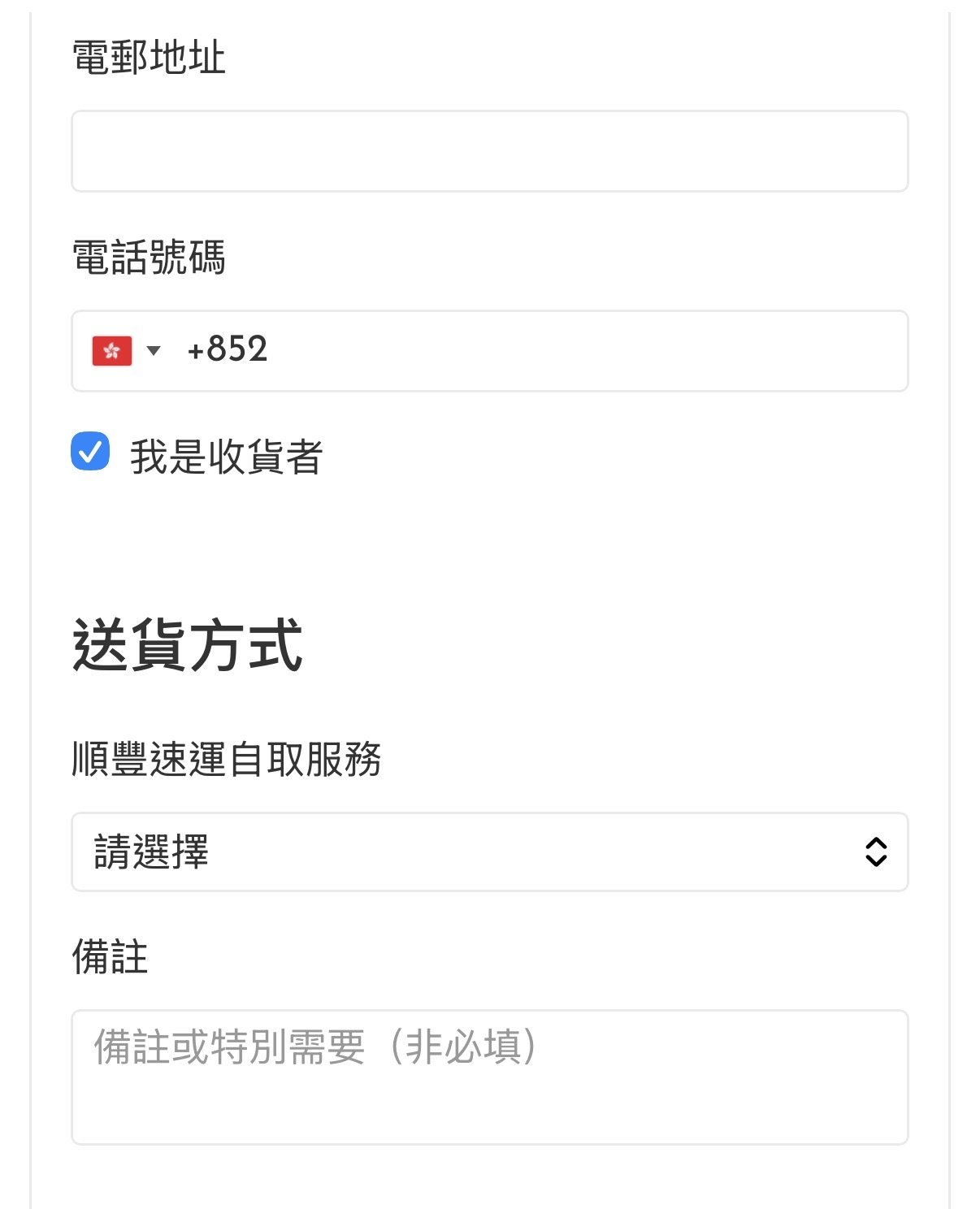The height and width of the screenshot is (1209, 980).
Task: Expand the 順豐速運自取服務 請選擇 dropdown
Action: tap(489, 851)
